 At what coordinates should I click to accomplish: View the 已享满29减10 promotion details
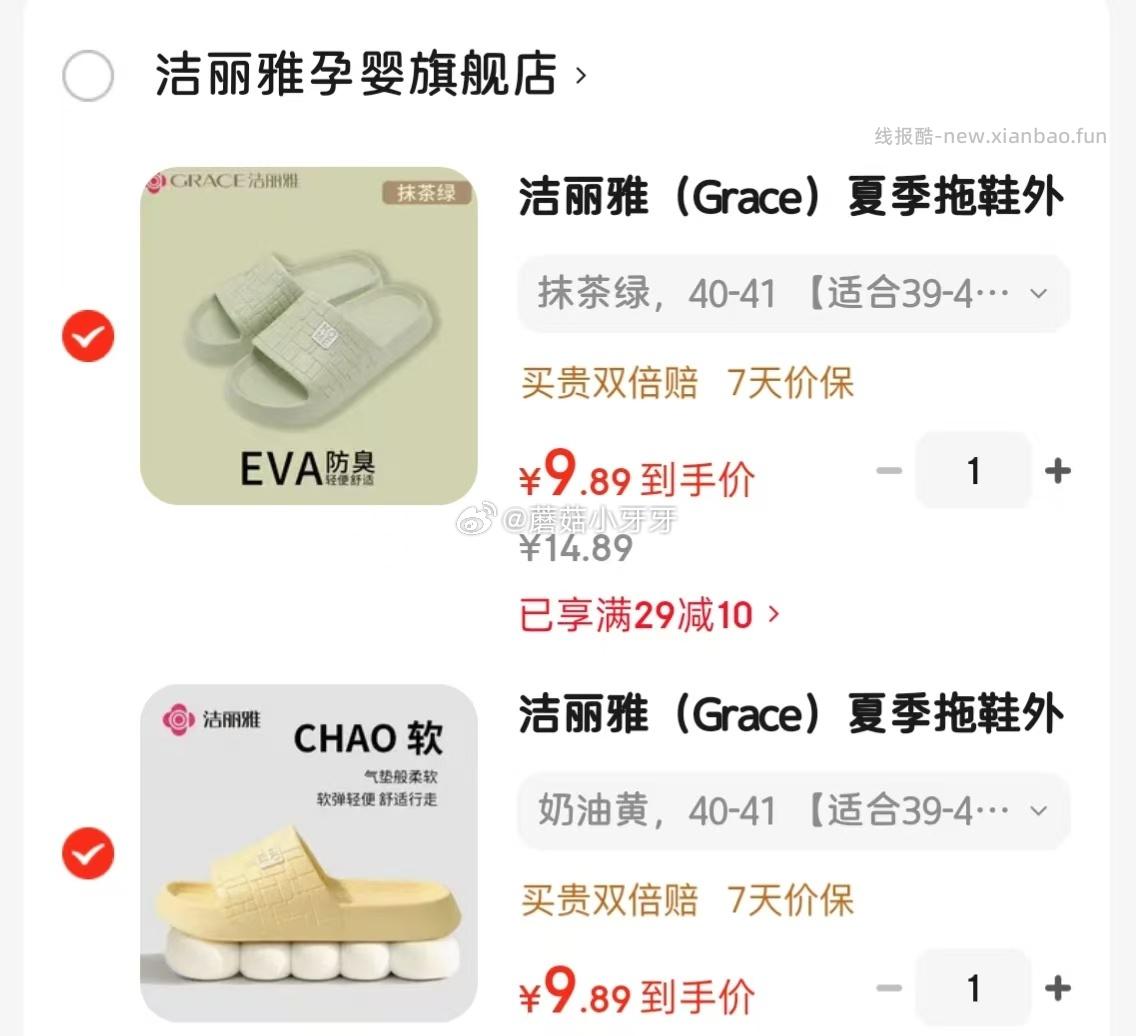[x=648, y=614]
